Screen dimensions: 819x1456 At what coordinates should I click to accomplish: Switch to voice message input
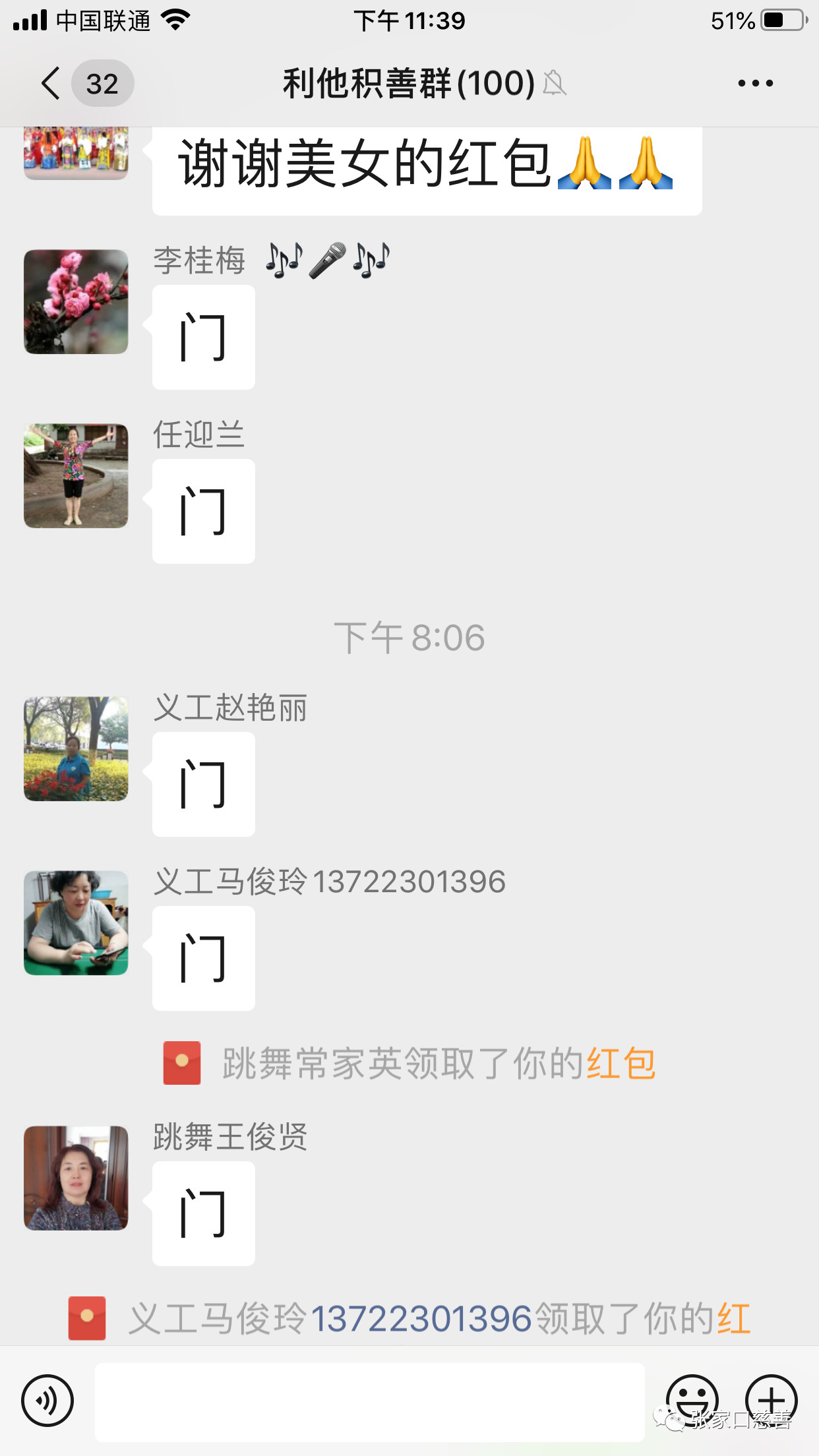[x=47, y=1401]
